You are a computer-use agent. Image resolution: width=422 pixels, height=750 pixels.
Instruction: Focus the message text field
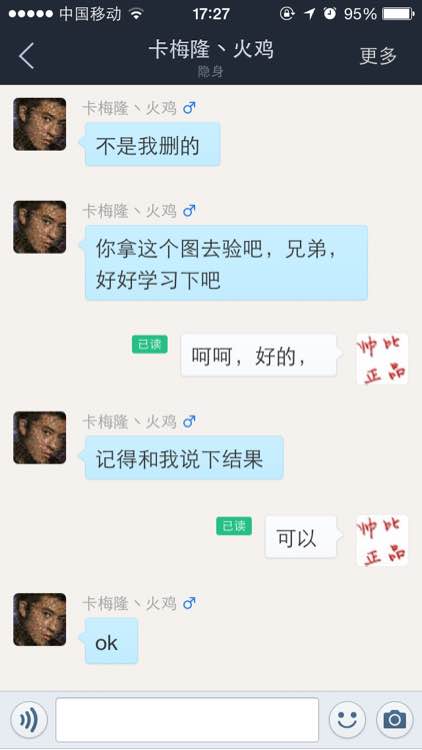187,720
